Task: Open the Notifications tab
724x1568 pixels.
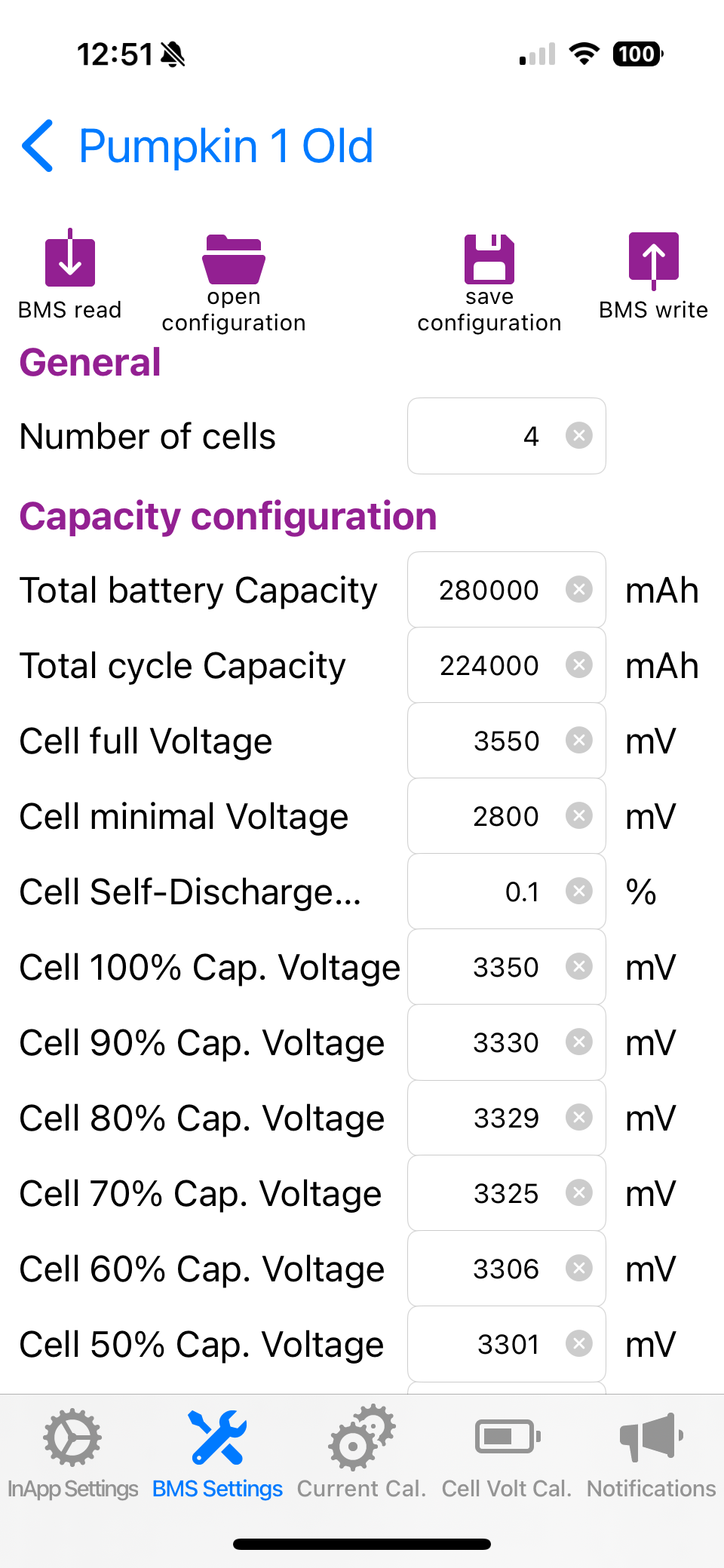Action: [x=652, y=1452]
